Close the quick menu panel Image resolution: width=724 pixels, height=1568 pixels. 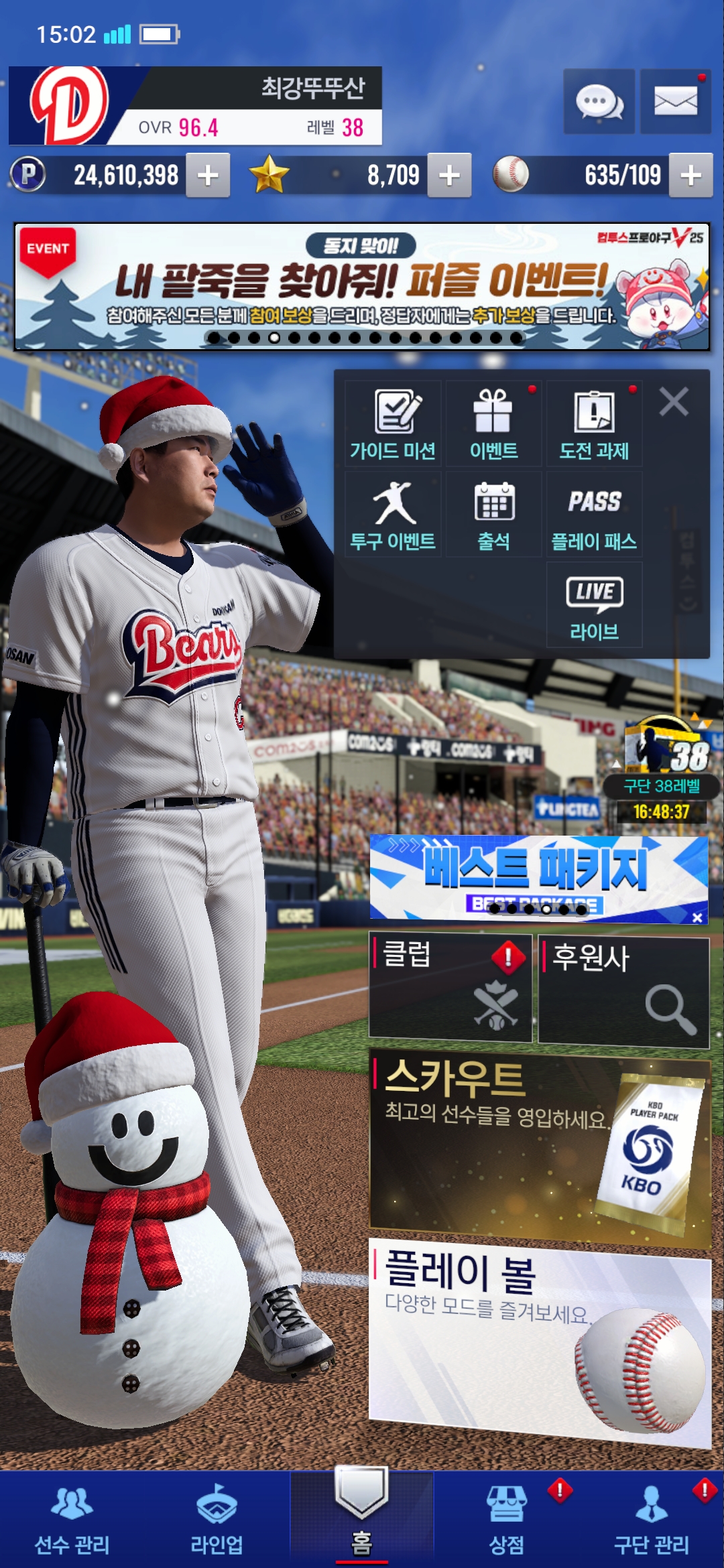point(674,402)
